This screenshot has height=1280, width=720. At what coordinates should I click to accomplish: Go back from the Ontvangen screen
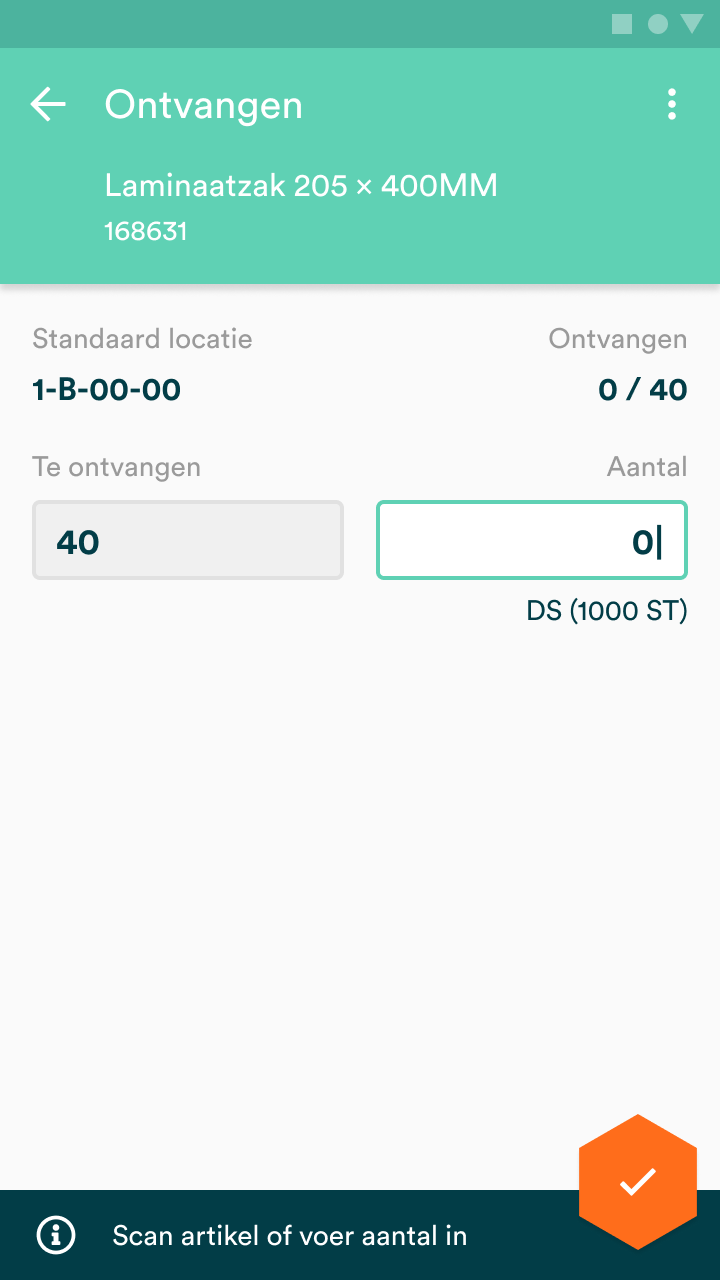click(48, 104)
